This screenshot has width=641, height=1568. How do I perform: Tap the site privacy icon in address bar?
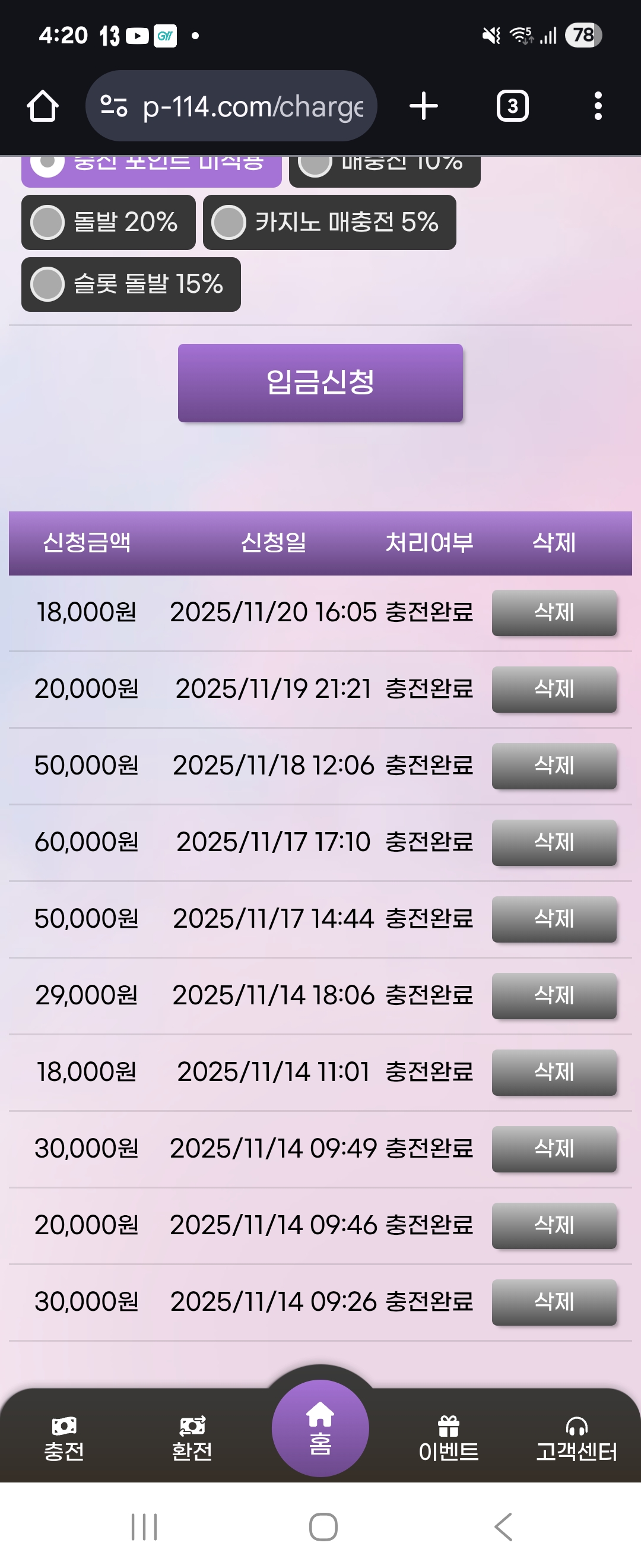click(x=115, y=105)
